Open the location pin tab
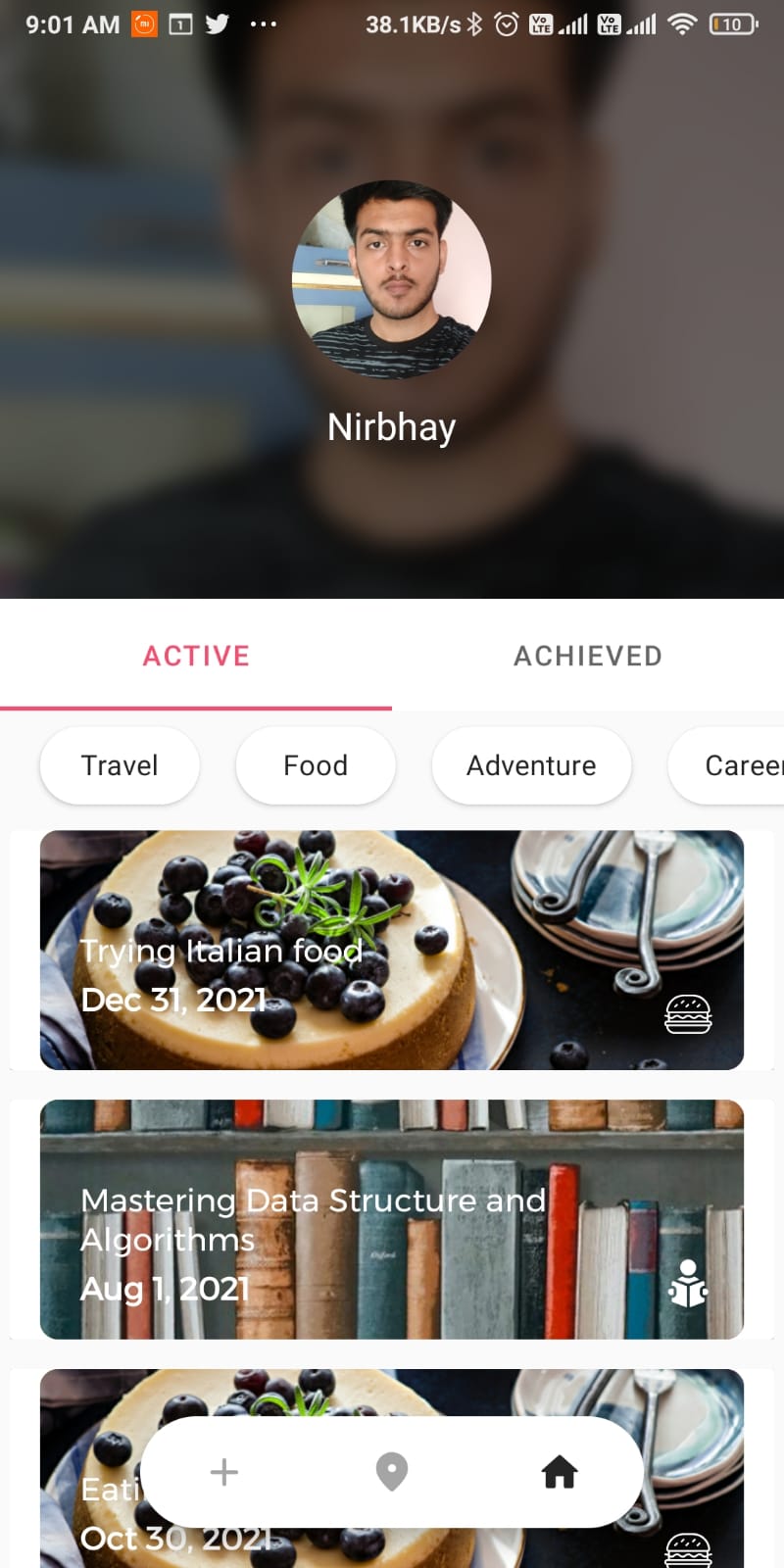This screenshot has height=1568, width=784. click(x=392, y=1472)
